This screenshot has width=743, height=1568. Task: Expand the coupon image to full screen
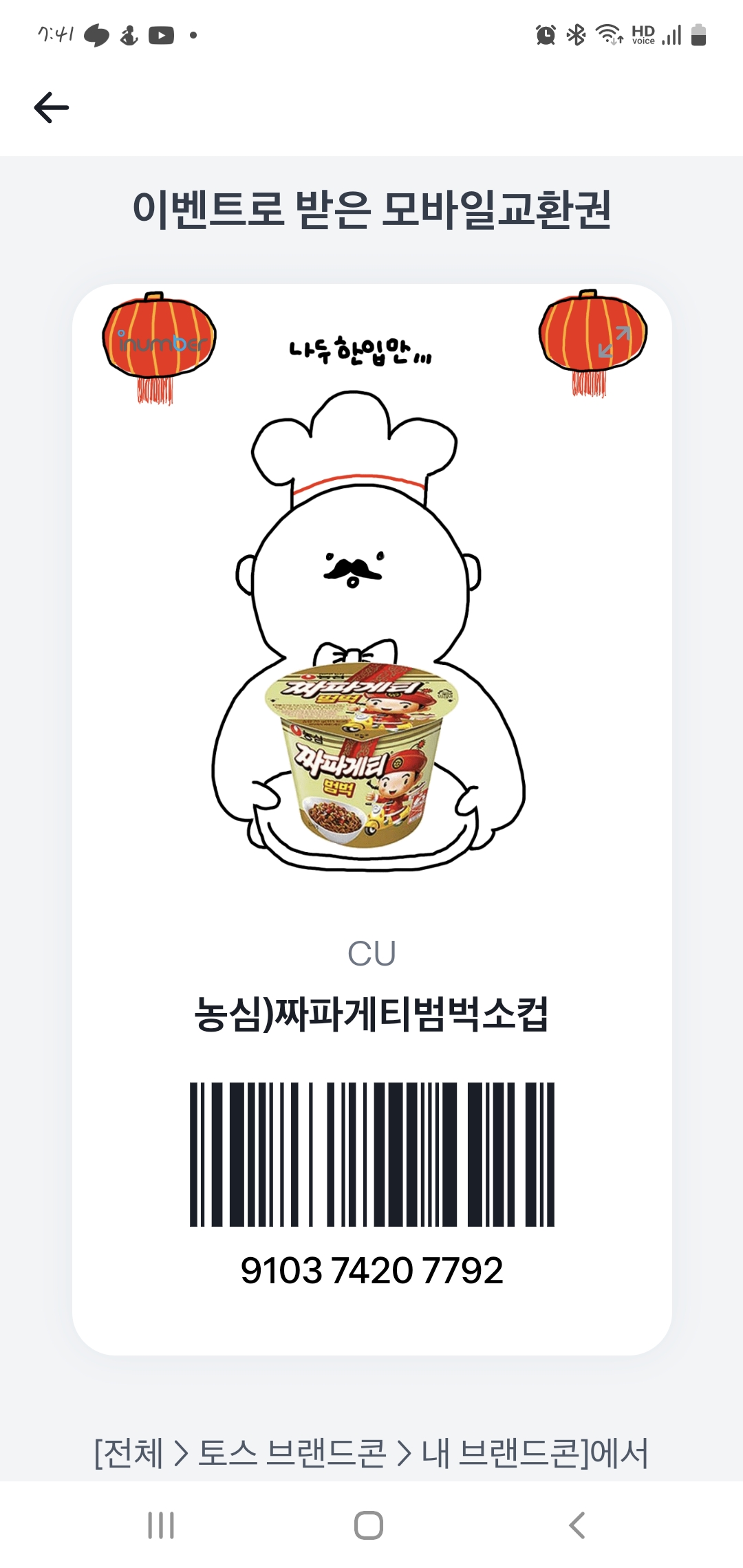click(614, 342)
